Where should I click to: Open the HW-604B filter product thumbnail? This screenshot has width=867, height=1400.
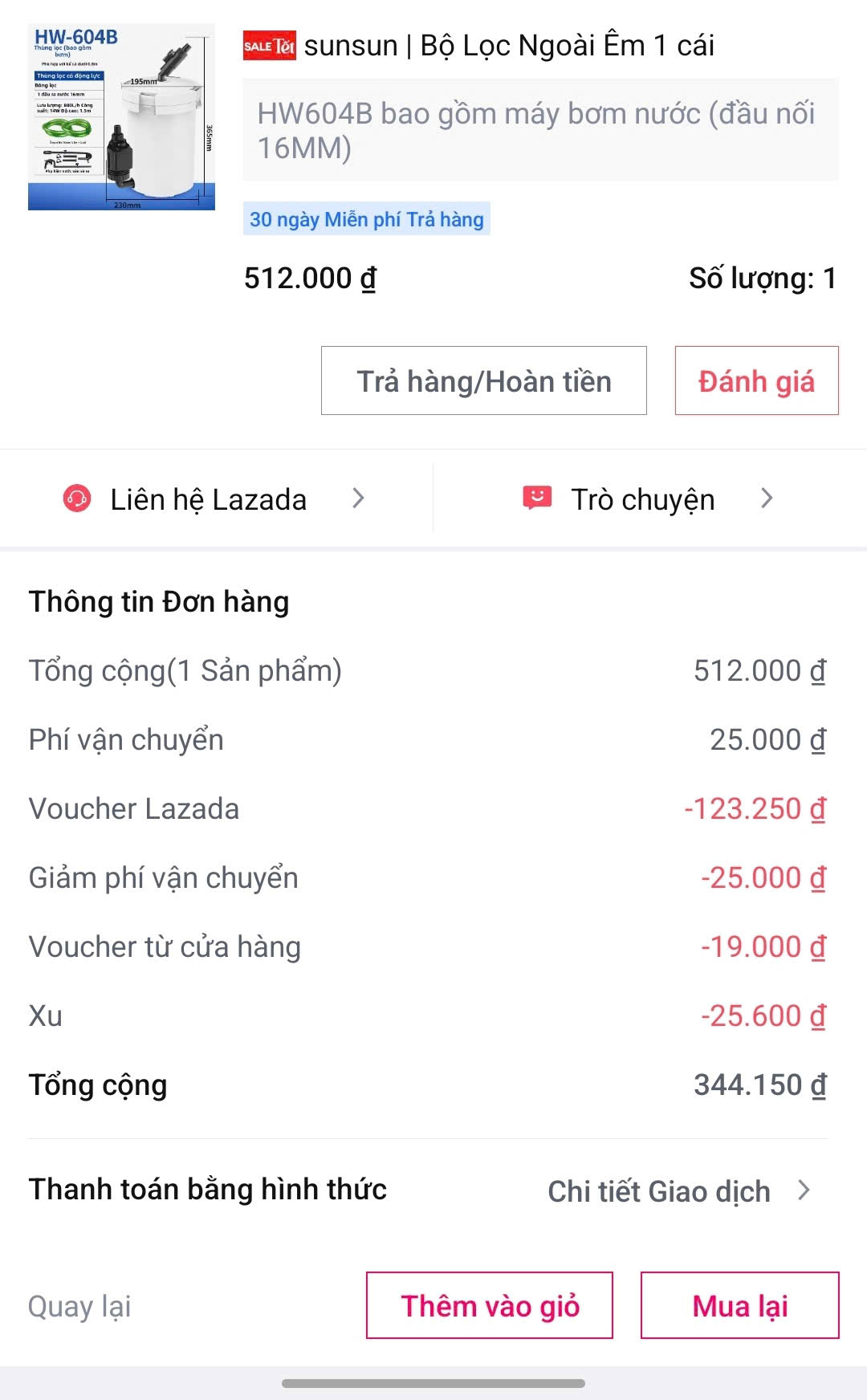pyautogui.click(x=121, y=117)
